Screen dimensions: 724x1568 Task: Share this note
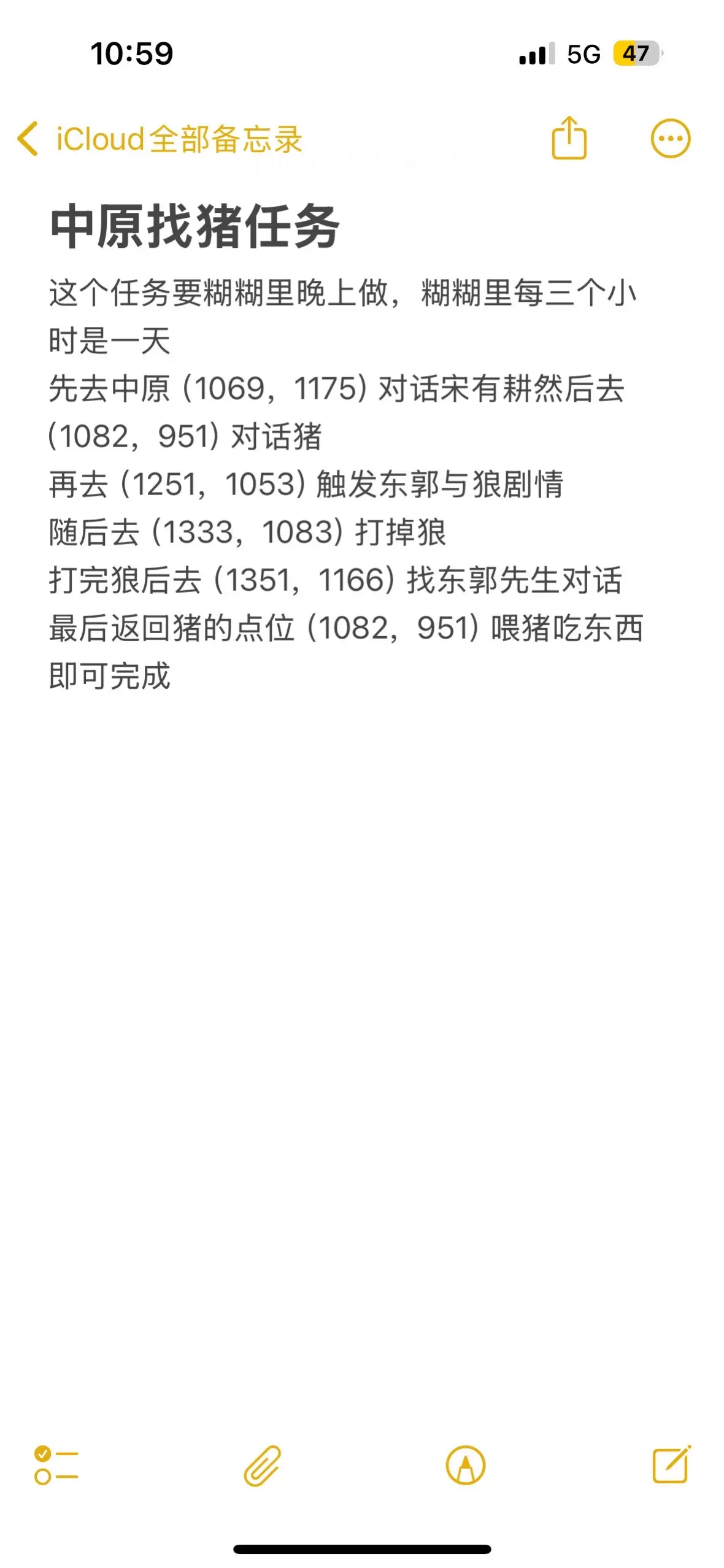tap(569, 138)
